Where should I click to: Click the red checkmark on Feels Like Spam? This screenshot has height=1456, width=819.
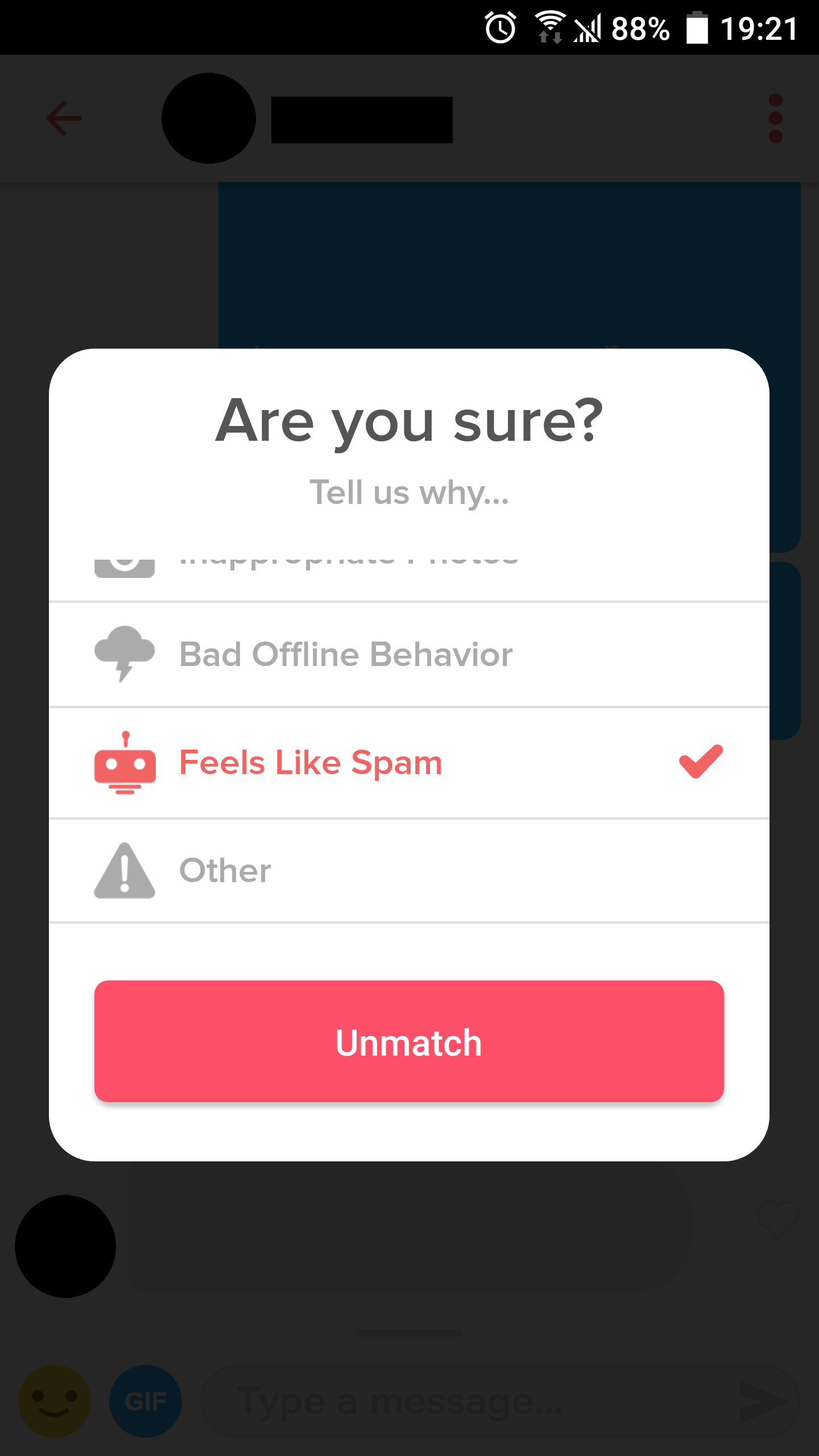pyautogui.click(x=699, y=762)
